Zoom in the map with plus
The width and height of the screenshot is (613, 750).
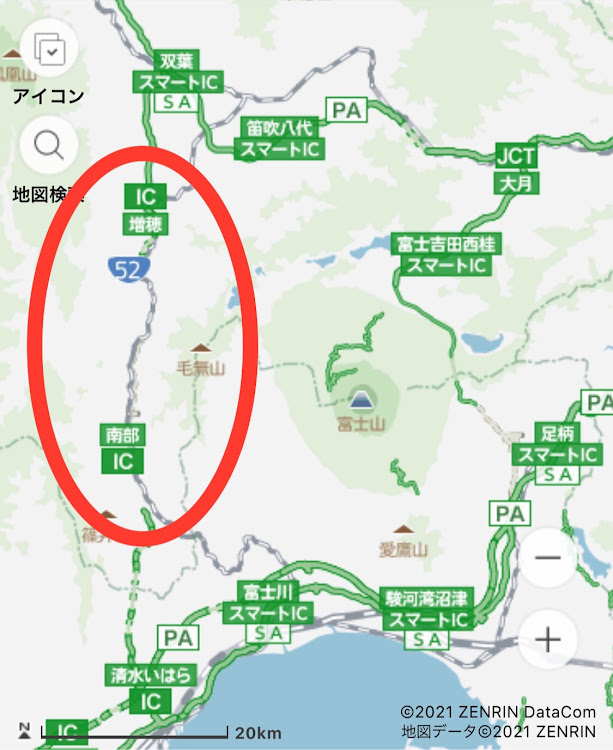548,640
